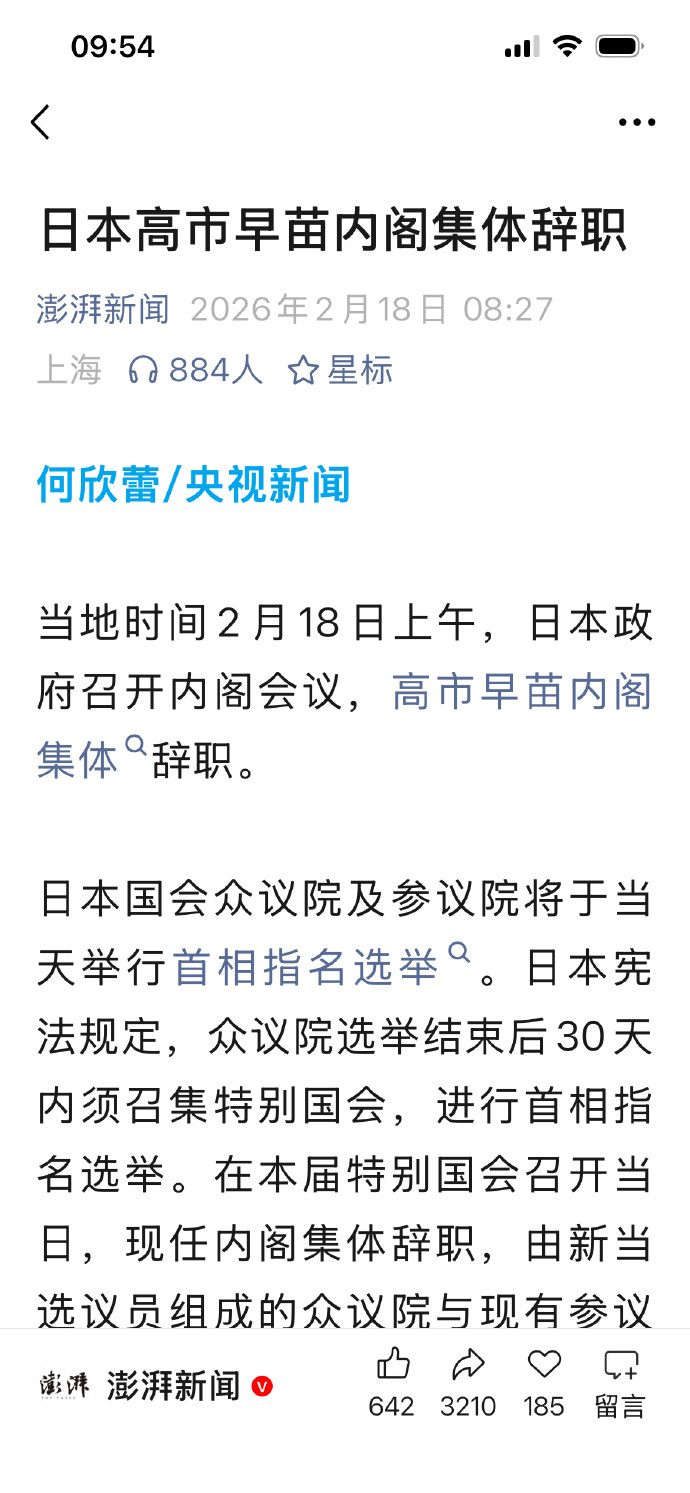The width and height of the screenshot is (690, 1493).
Task: Star this account with 星标
Action: (x=341, y=371)
